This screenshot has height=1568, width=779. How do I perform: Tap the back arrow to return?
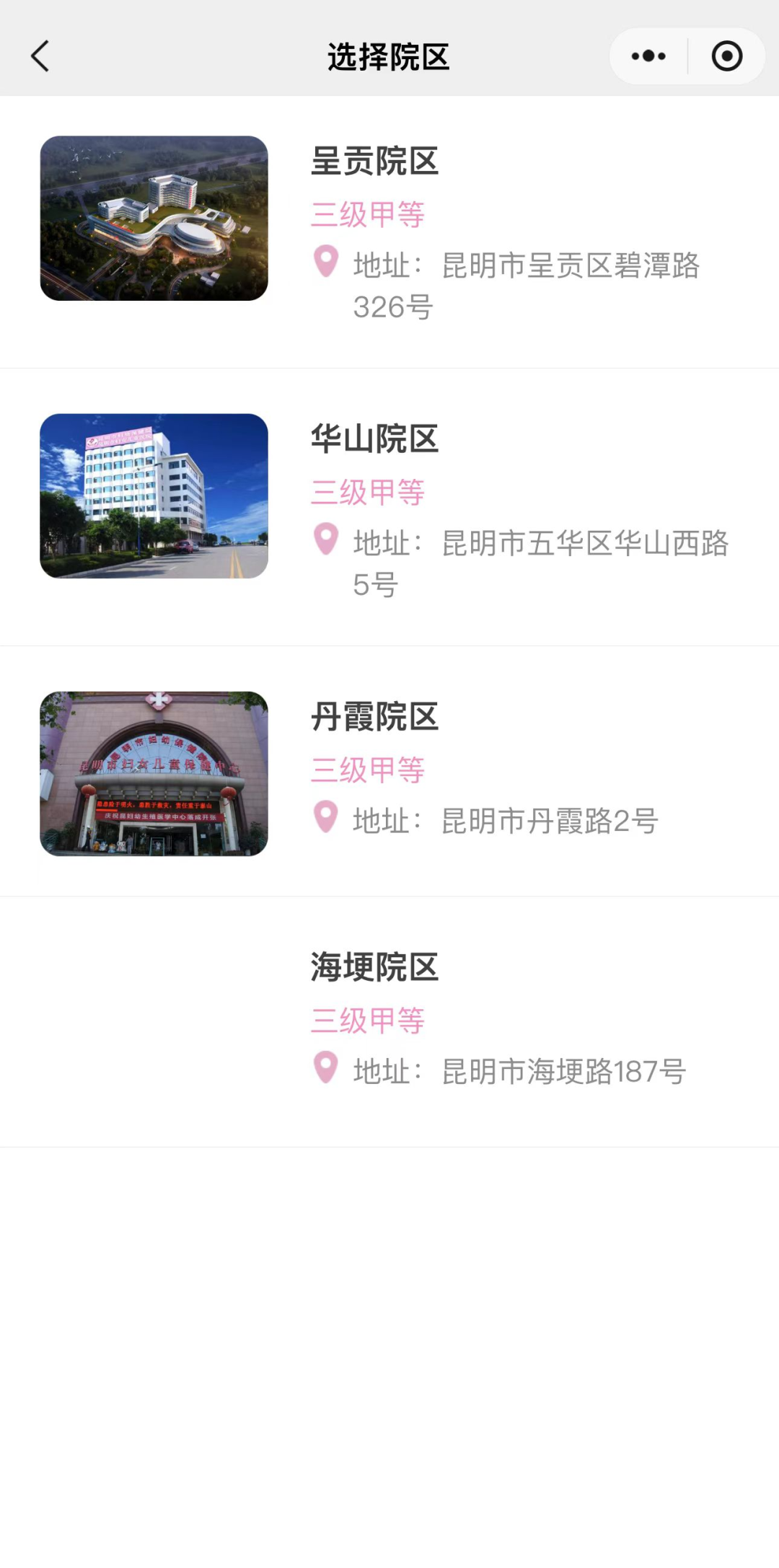pos(41,56)
